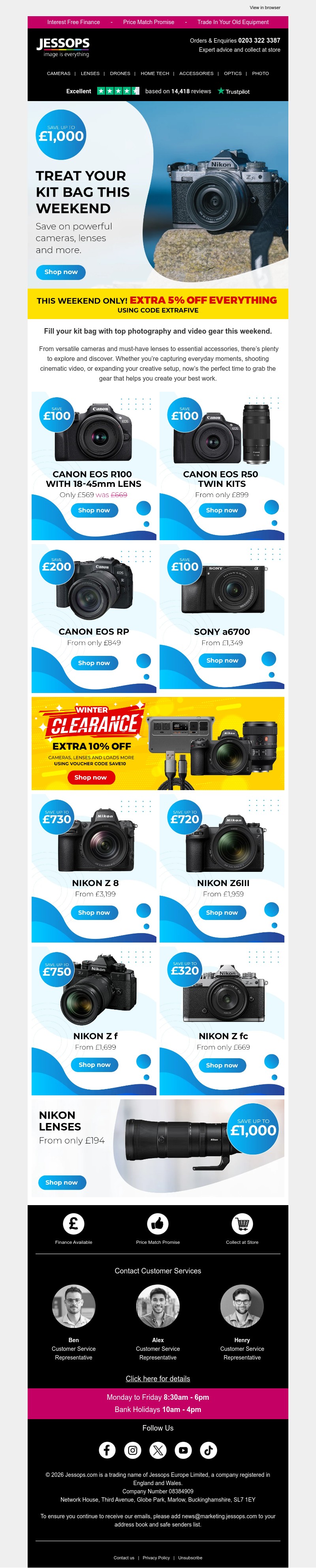The height and width of the screenshot is (1568, 316).
Task: Open the Winter Clearance Shop now button
Action: [x=90, y=777]
